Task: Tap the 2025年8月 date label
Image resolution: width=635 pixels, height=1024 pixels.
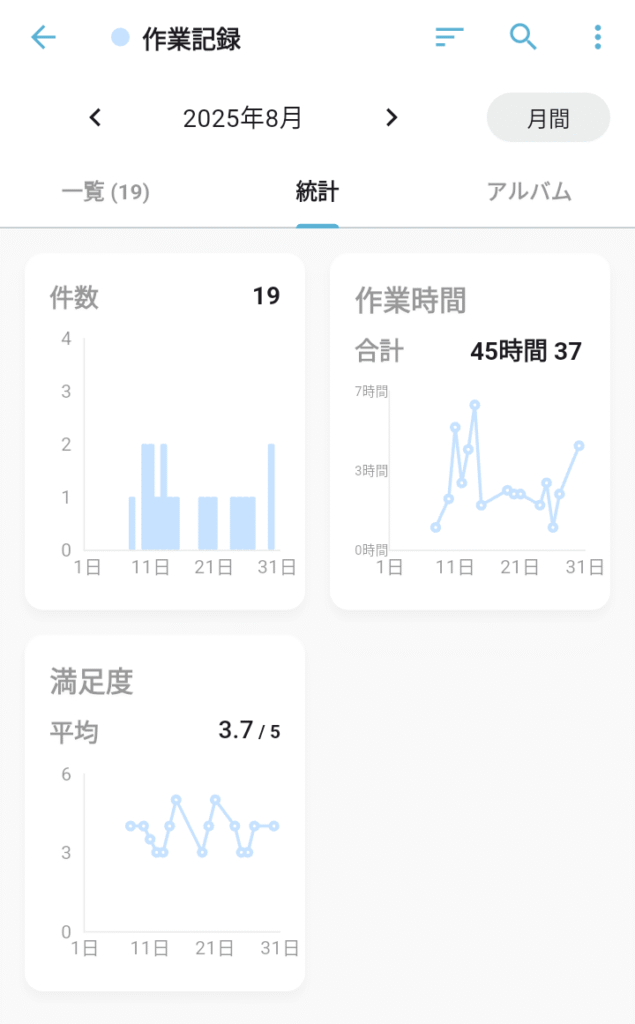Action: 243,118
